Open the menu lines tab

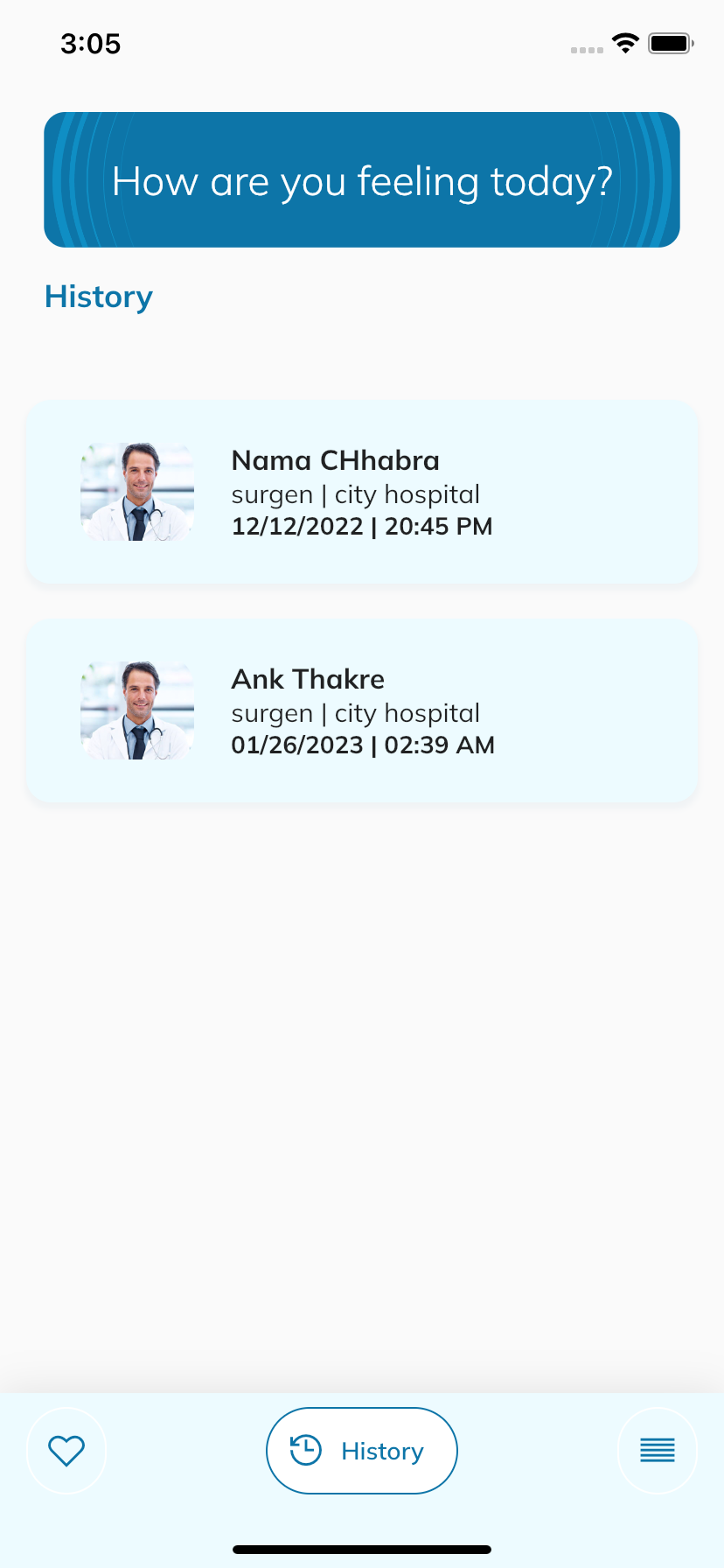(x=658, y=1451)
